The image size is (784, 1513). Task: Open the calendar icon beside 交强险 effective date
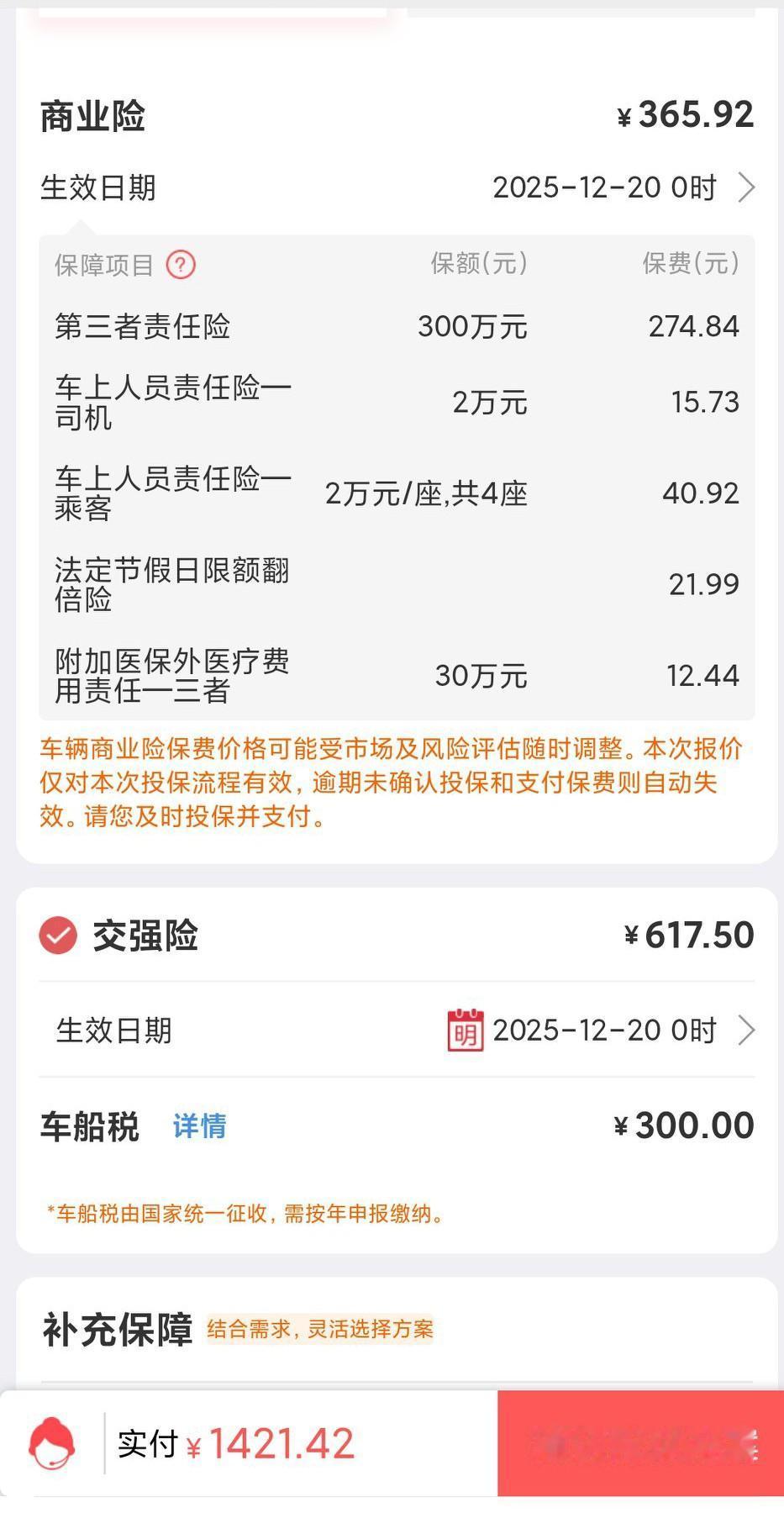coord(466,1029)
